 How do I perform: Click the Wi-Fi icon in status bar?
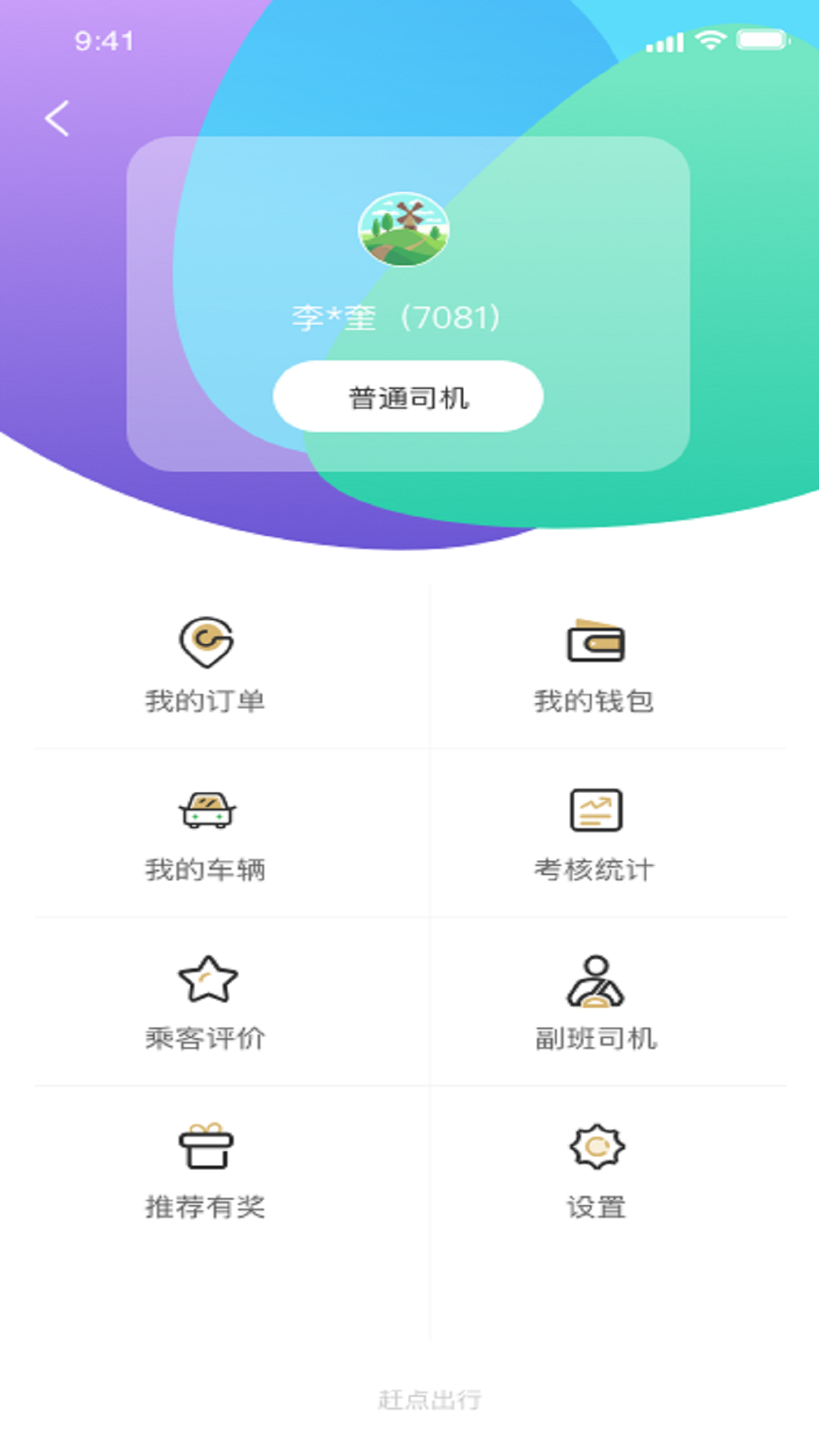(709, 43)
